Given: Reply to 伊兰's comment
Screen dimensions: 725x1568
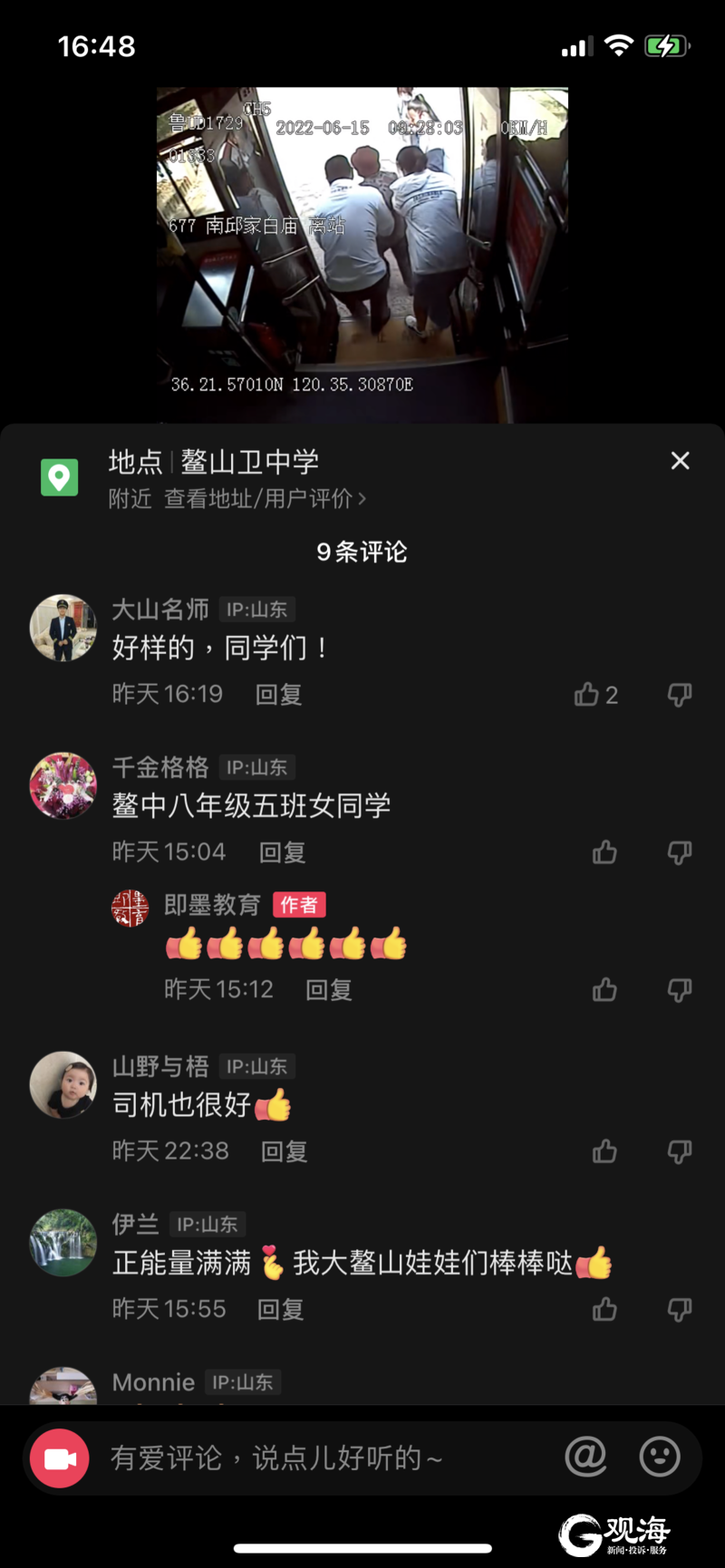Looking at the screenshot, I should tap(280, 1309).
